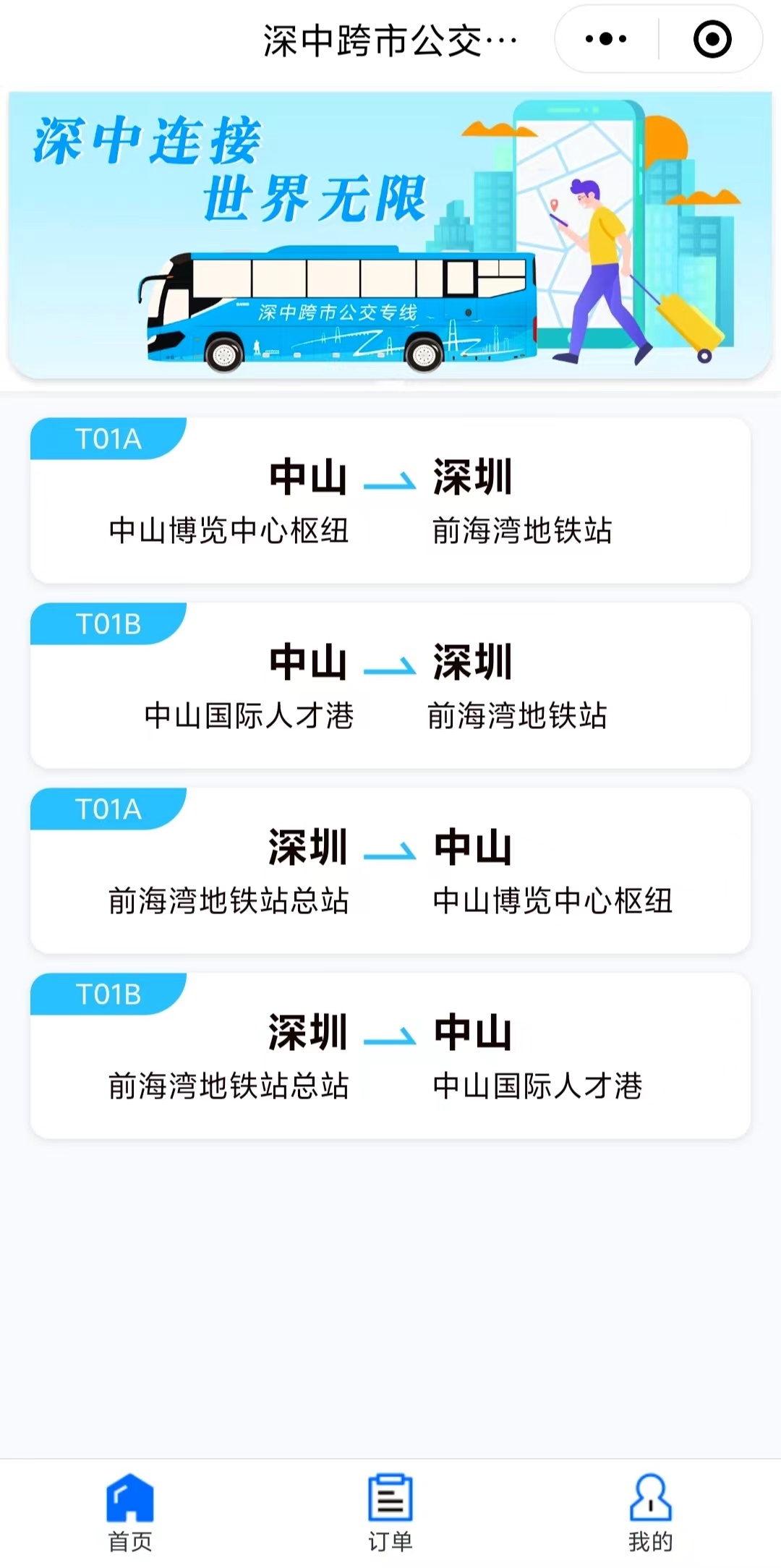Choose T01B route from 前海湾地铁站总站 to 中山国际人才港

point(390,1056)
